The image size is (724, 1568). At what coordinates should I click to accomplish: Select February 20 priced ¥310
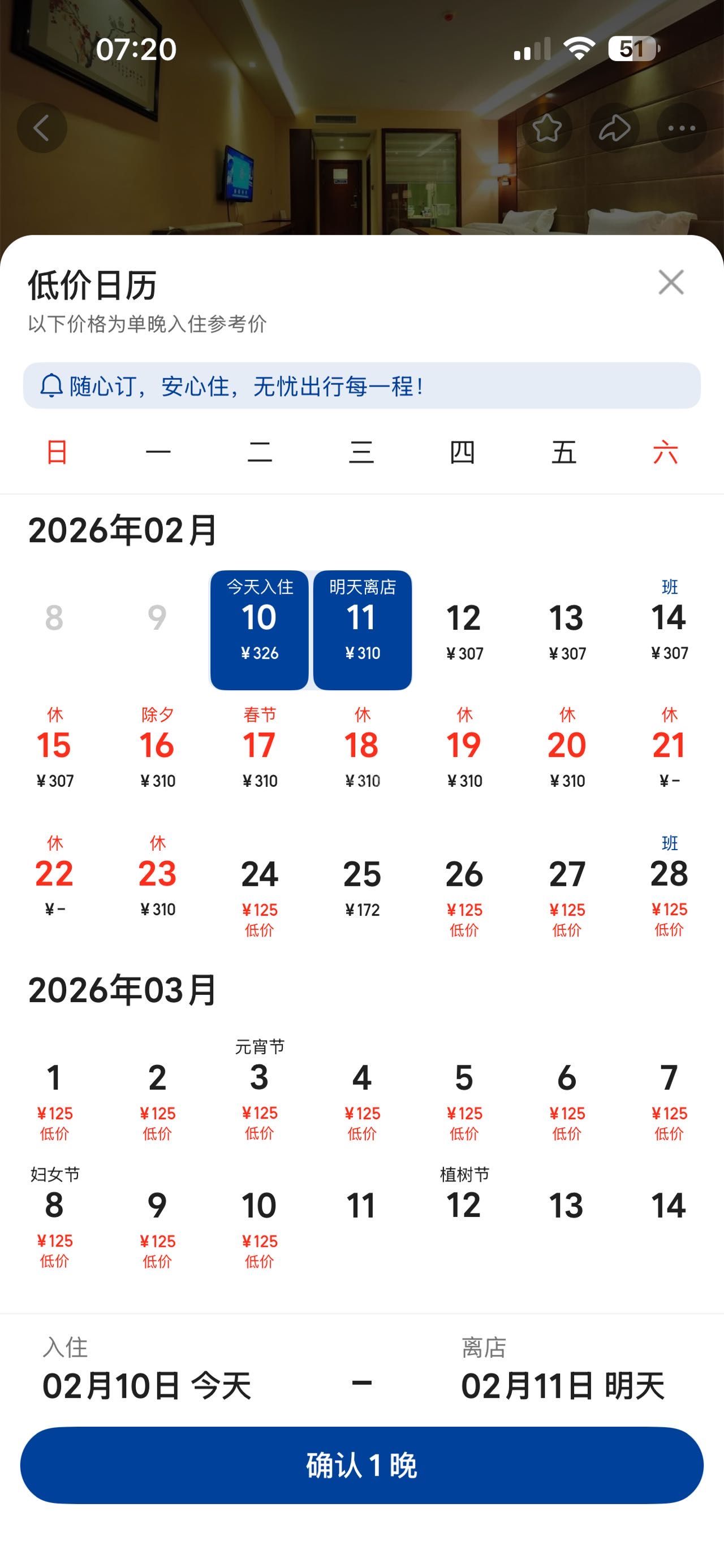566,752
